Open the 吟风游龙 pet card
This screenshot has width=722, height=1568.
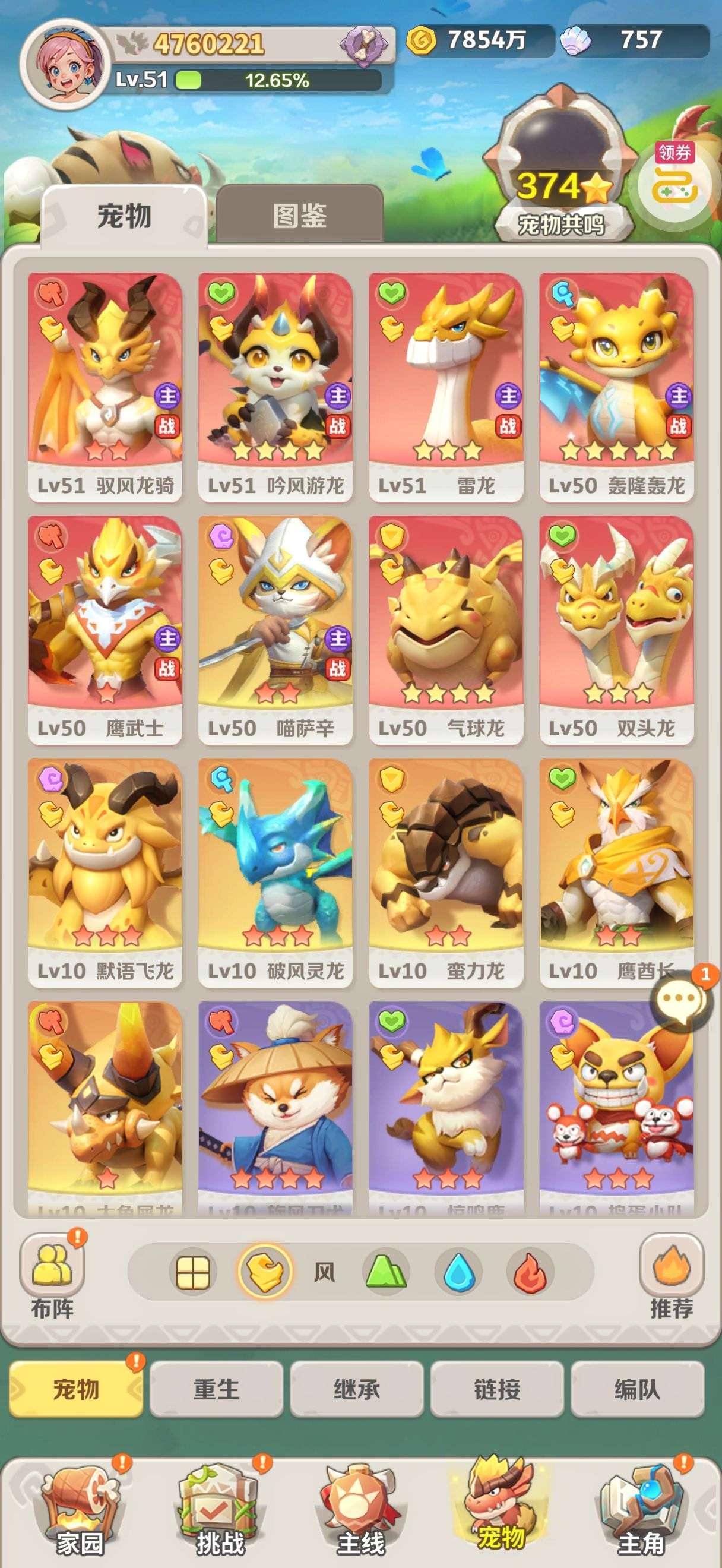(275, 387)
